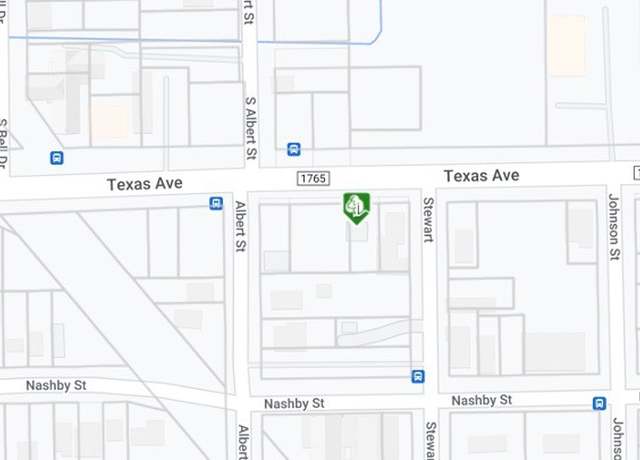Tap the bus stop near S Bell Dr
640x460 pixels.
point(57,158)
